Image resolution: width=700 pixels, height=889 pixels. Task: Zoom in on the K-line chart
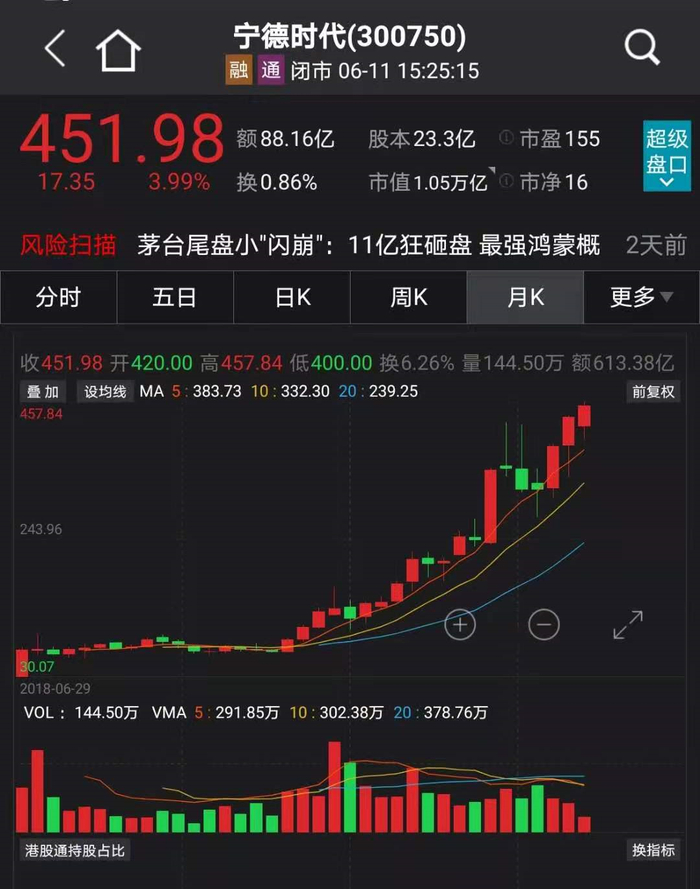pyautogui.click(x=460, y=625)
